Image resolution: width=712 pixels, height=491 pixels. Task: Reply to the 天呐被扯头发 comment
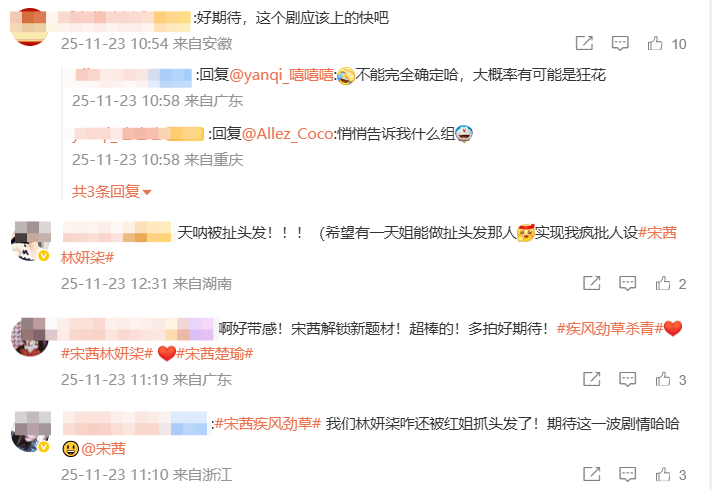pos(620,283)
